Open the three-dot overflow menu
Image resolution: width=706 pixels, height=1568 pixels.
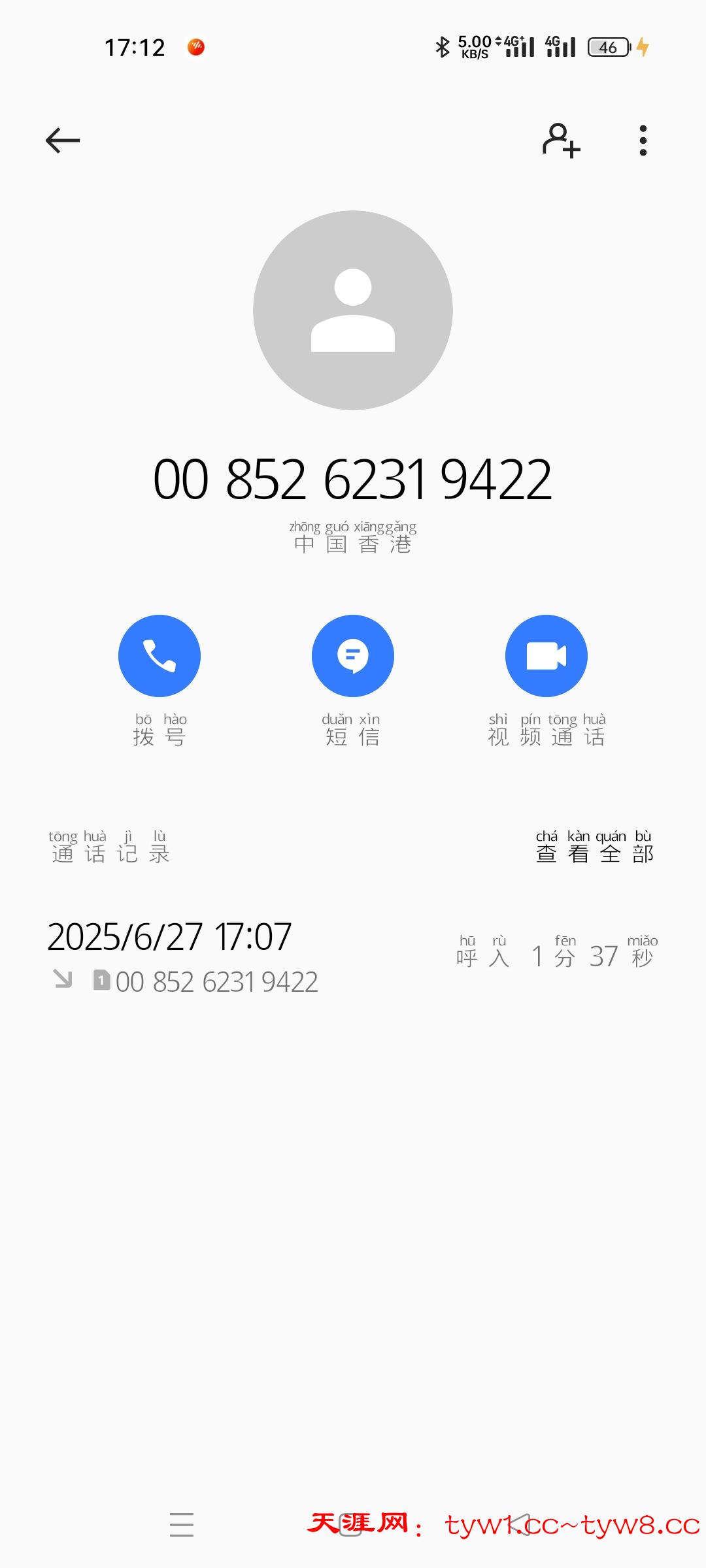point(643,140)
